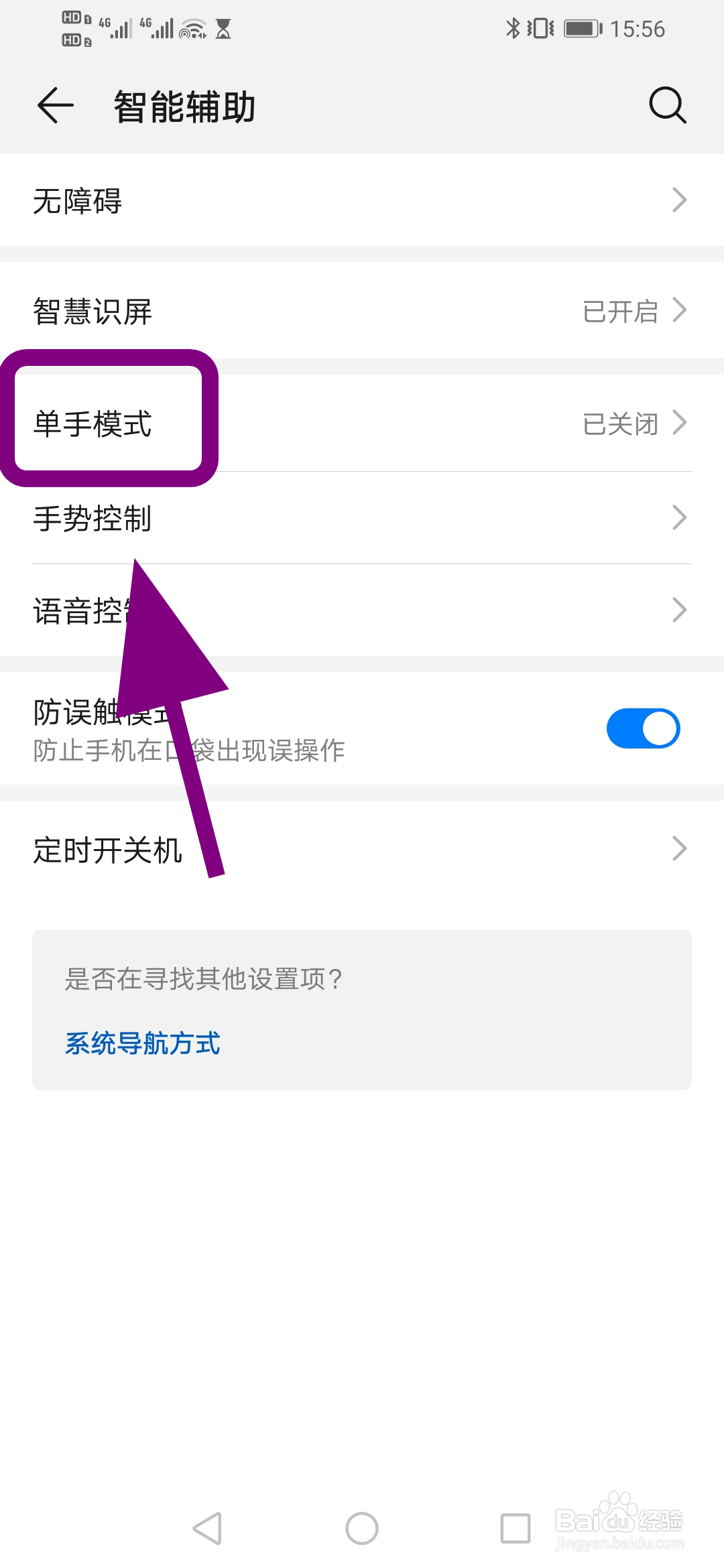The image size is (724, 1568).
Task: Tap the Bluetooth icon in status bar
Action: [513, 28]
